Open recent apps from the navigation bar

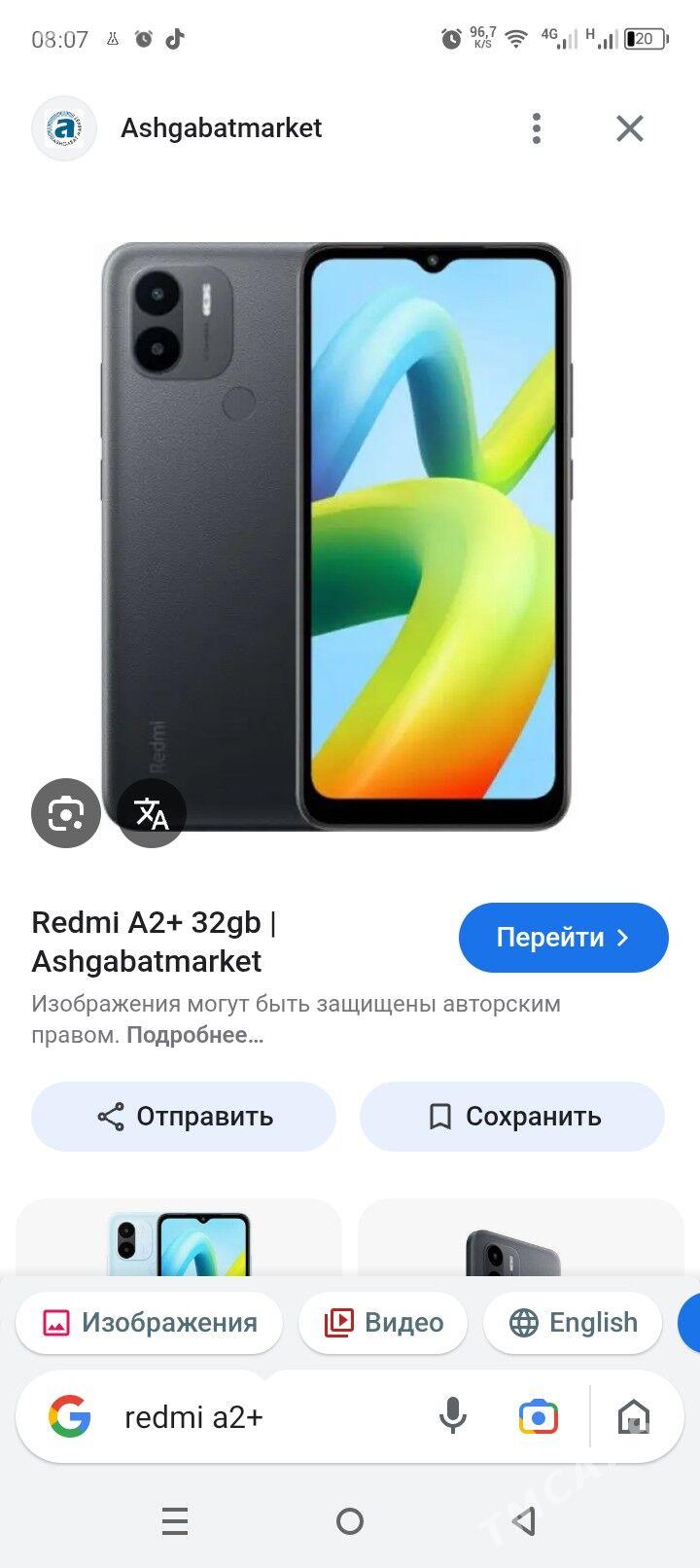pos(175,1520)
